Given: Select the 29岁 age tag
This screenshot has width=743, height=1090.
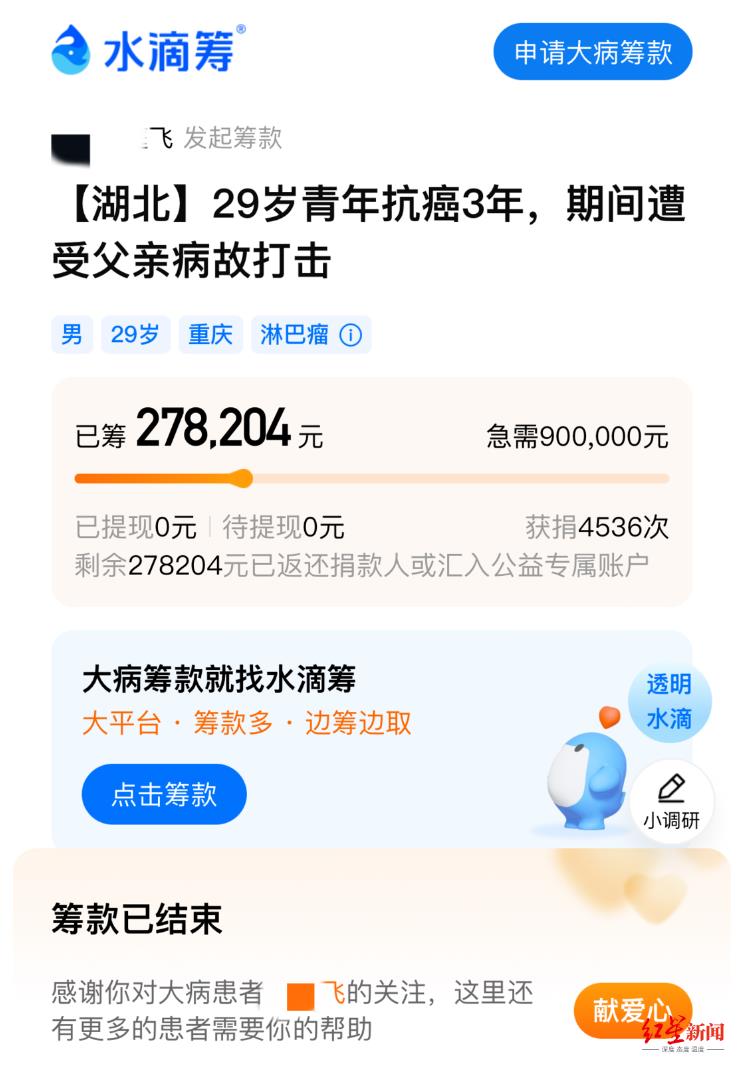Looking at the screenshot, I should coord(134,336).
